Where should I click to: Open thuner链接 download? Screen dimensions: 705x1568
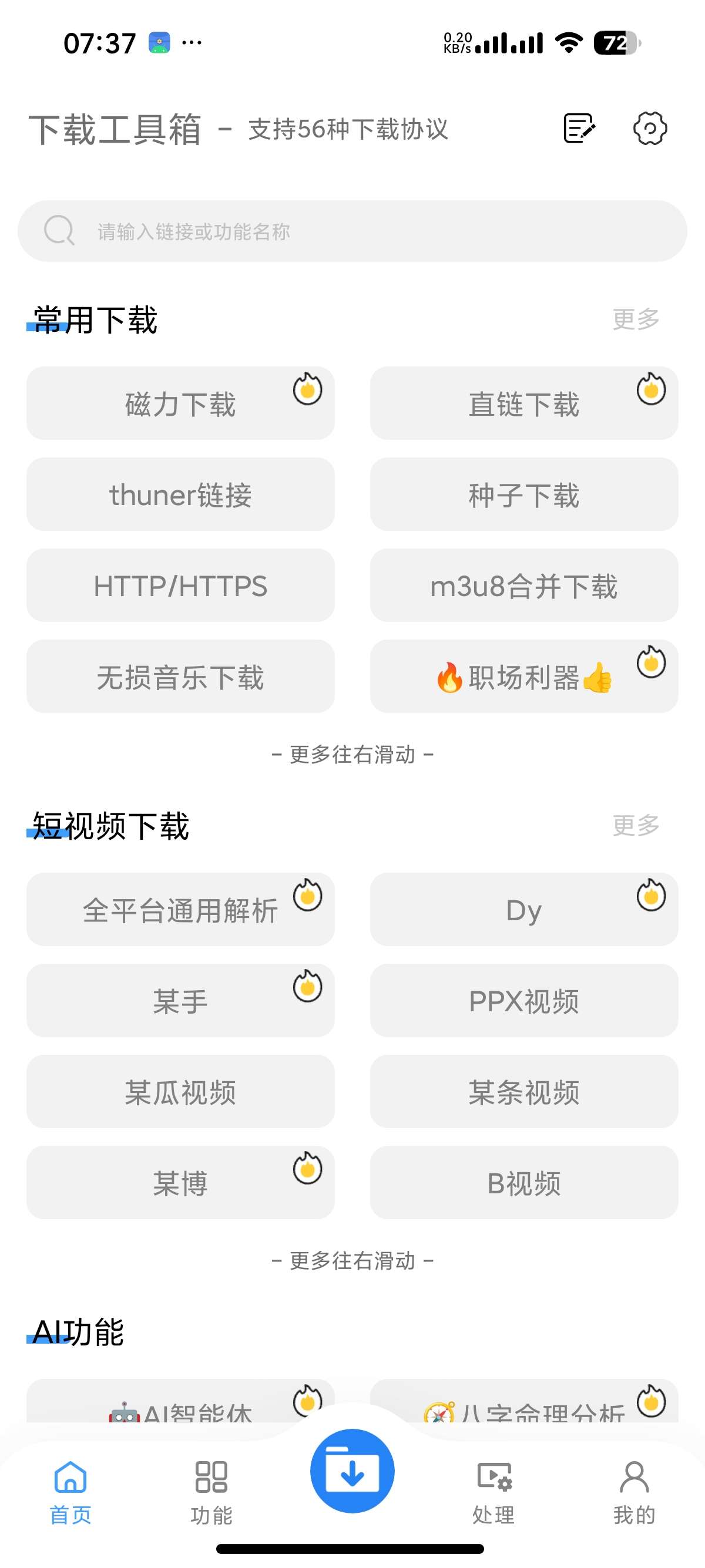coord(180,494)
